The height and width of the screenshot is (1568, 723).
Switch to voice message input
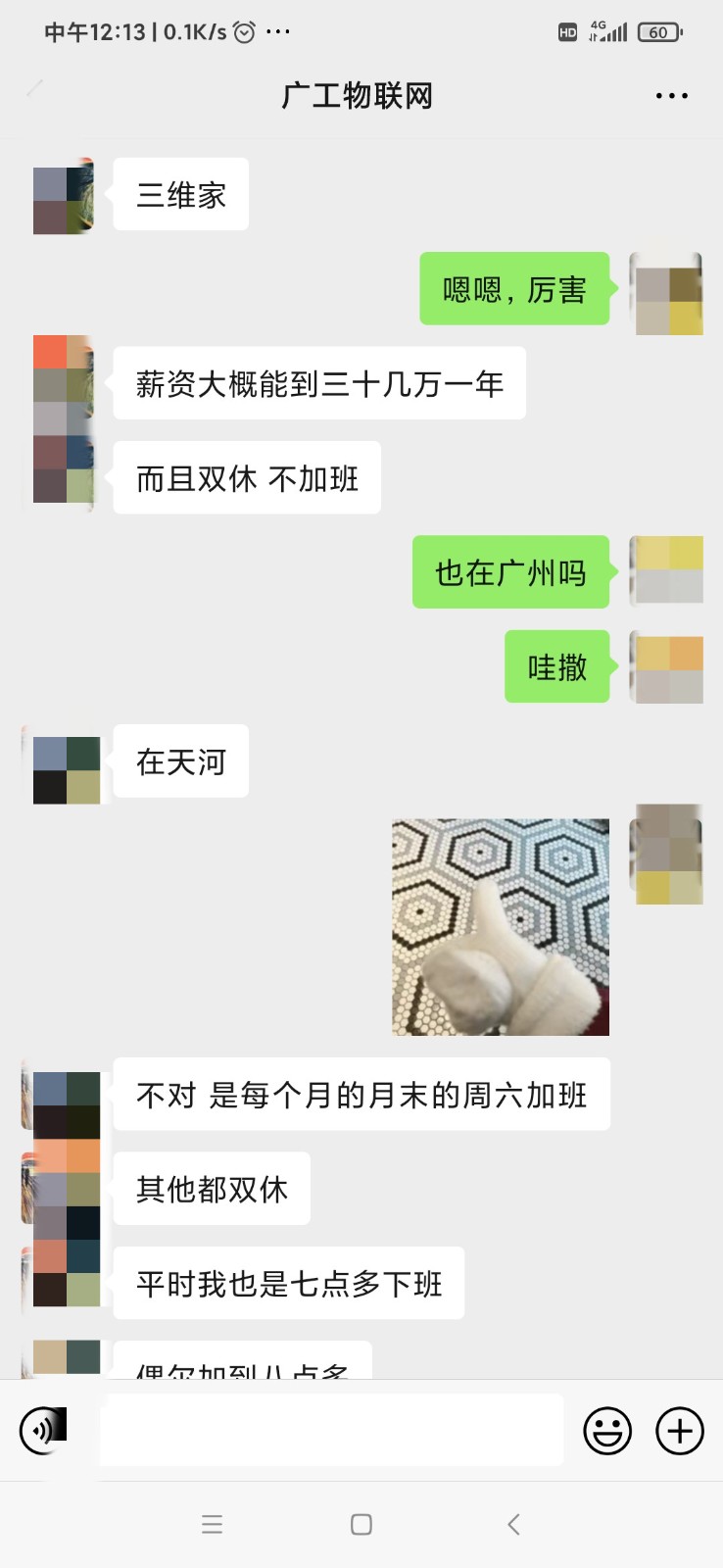[43, 1430]
